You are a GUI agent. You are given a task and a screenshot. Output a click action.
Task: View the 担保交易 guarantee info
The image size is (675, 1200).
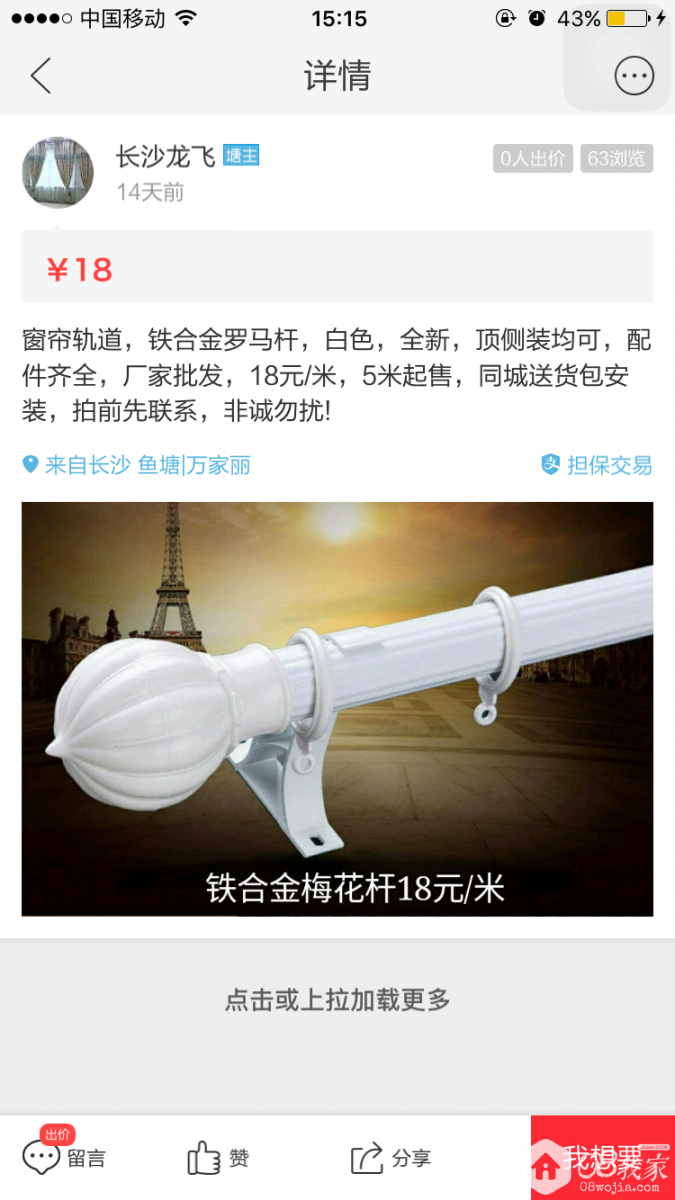pos(597,465)
